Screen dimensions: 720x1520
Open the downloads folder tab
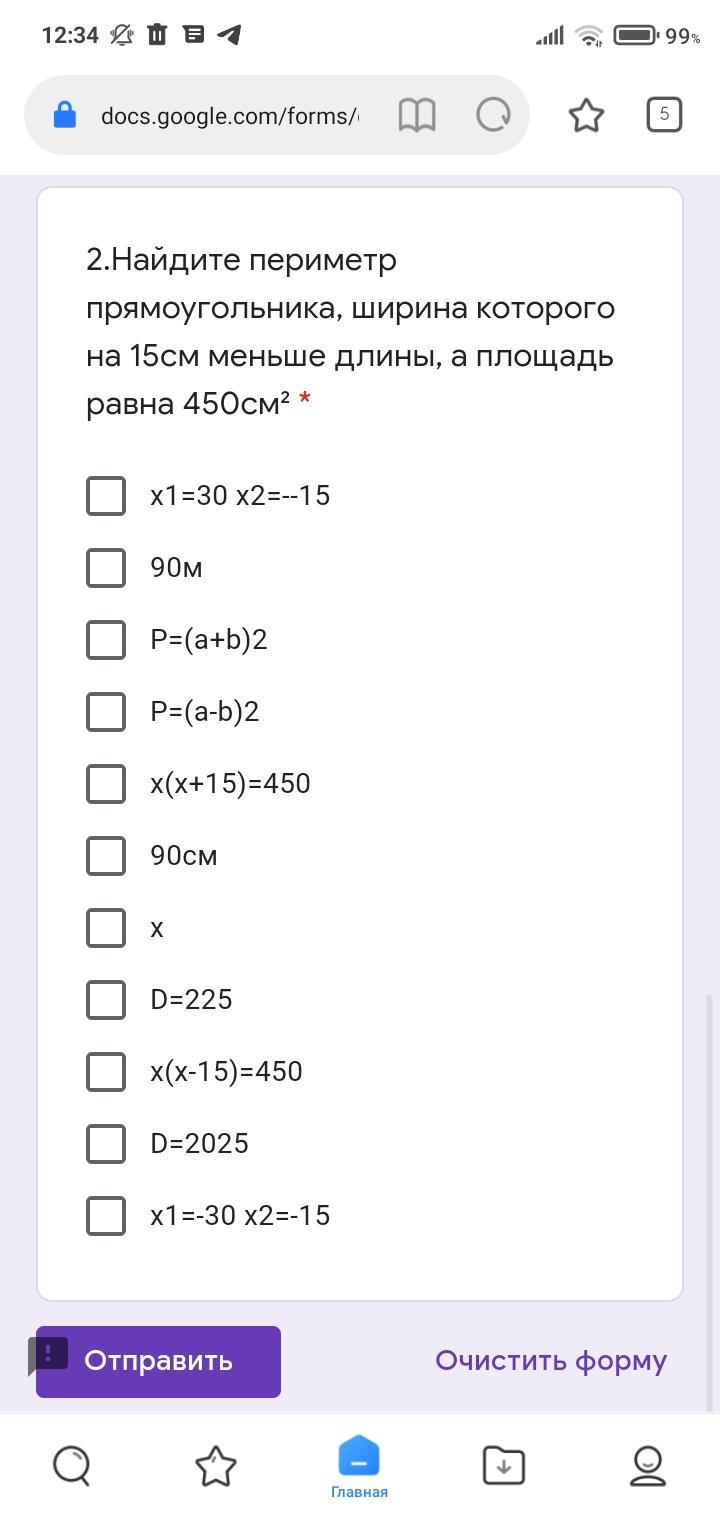[x=503, y=1466]
